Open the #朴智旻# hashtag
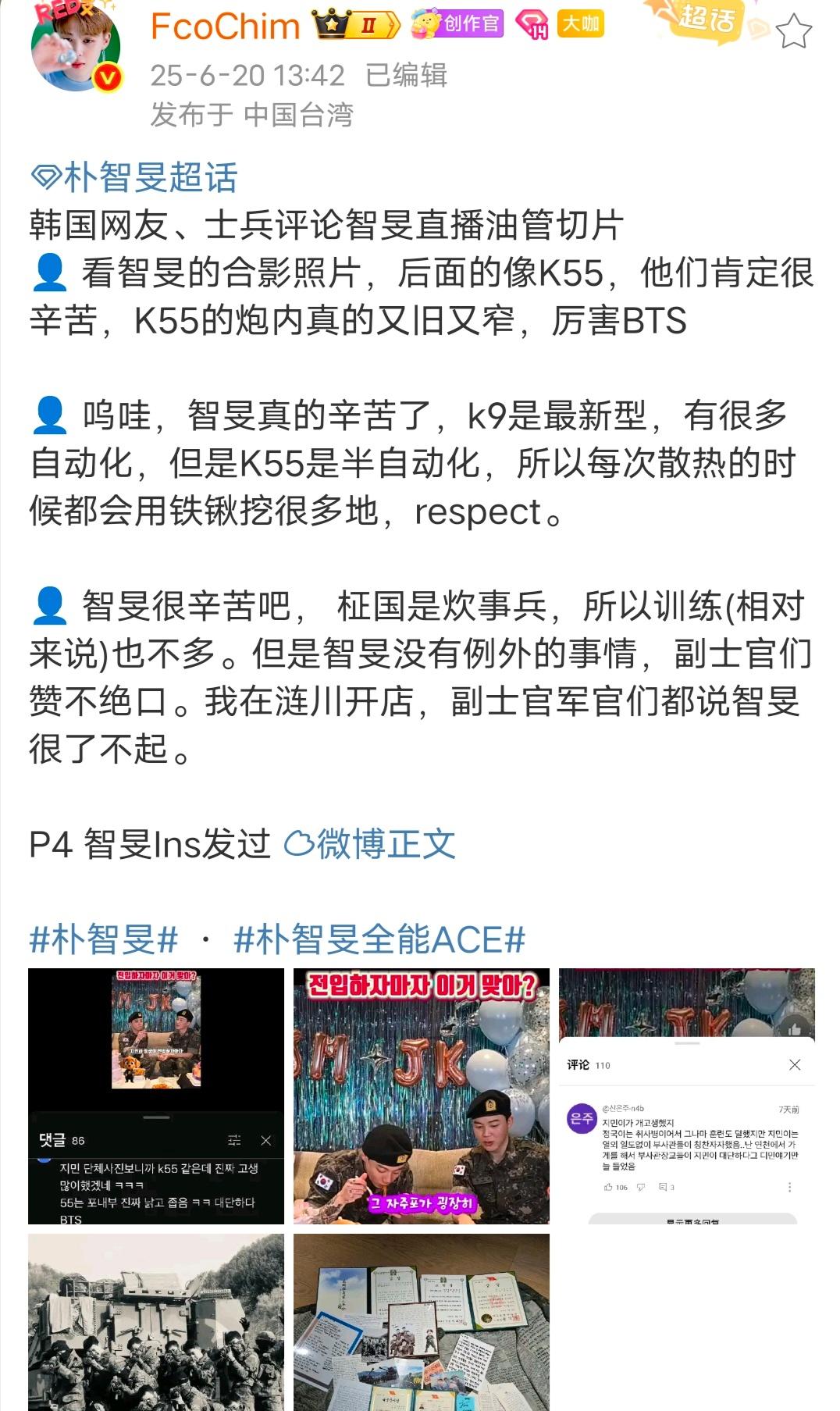 [x=104, y=939]
